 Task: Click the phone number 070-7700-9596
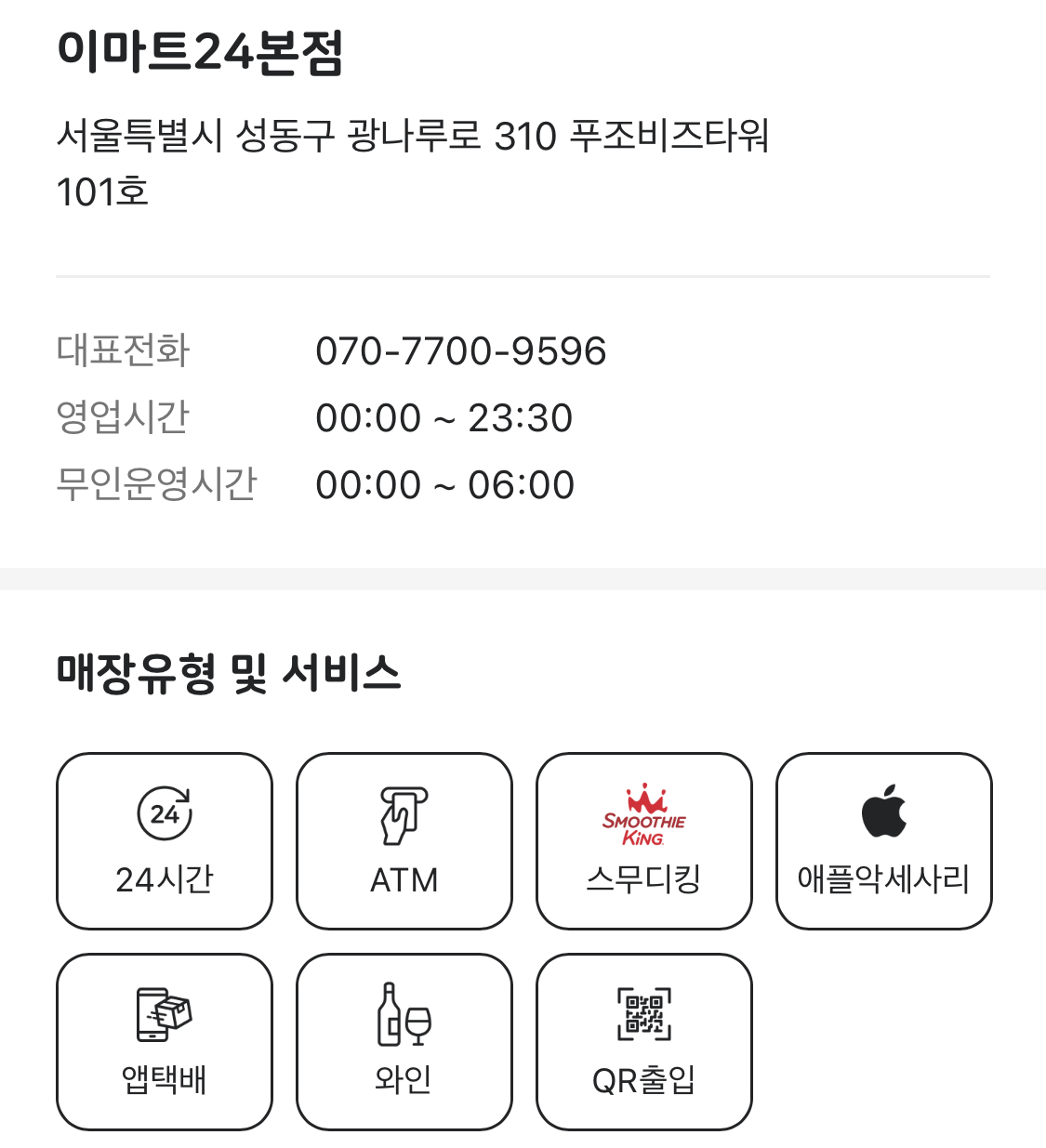pos(460,350)
